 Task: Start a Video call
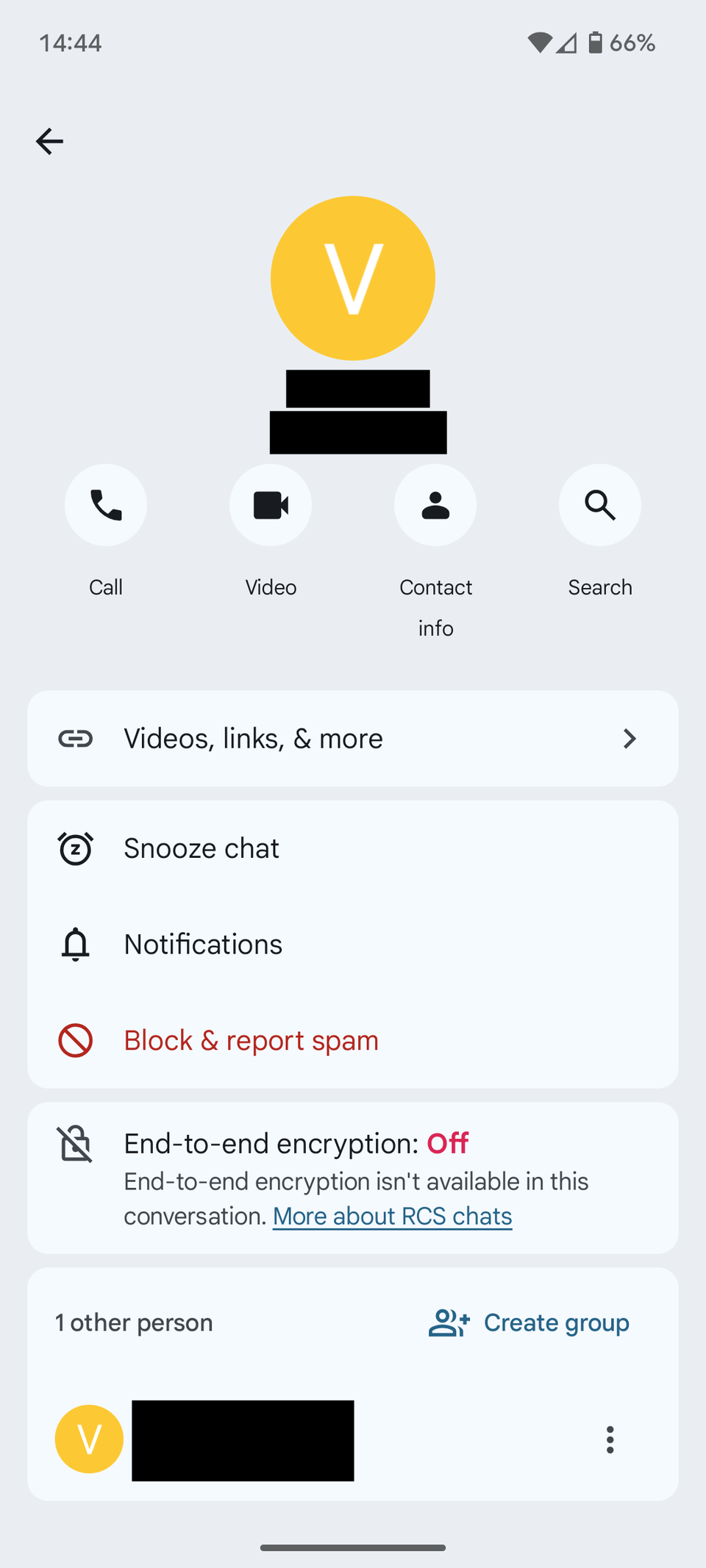pos(271,505)
